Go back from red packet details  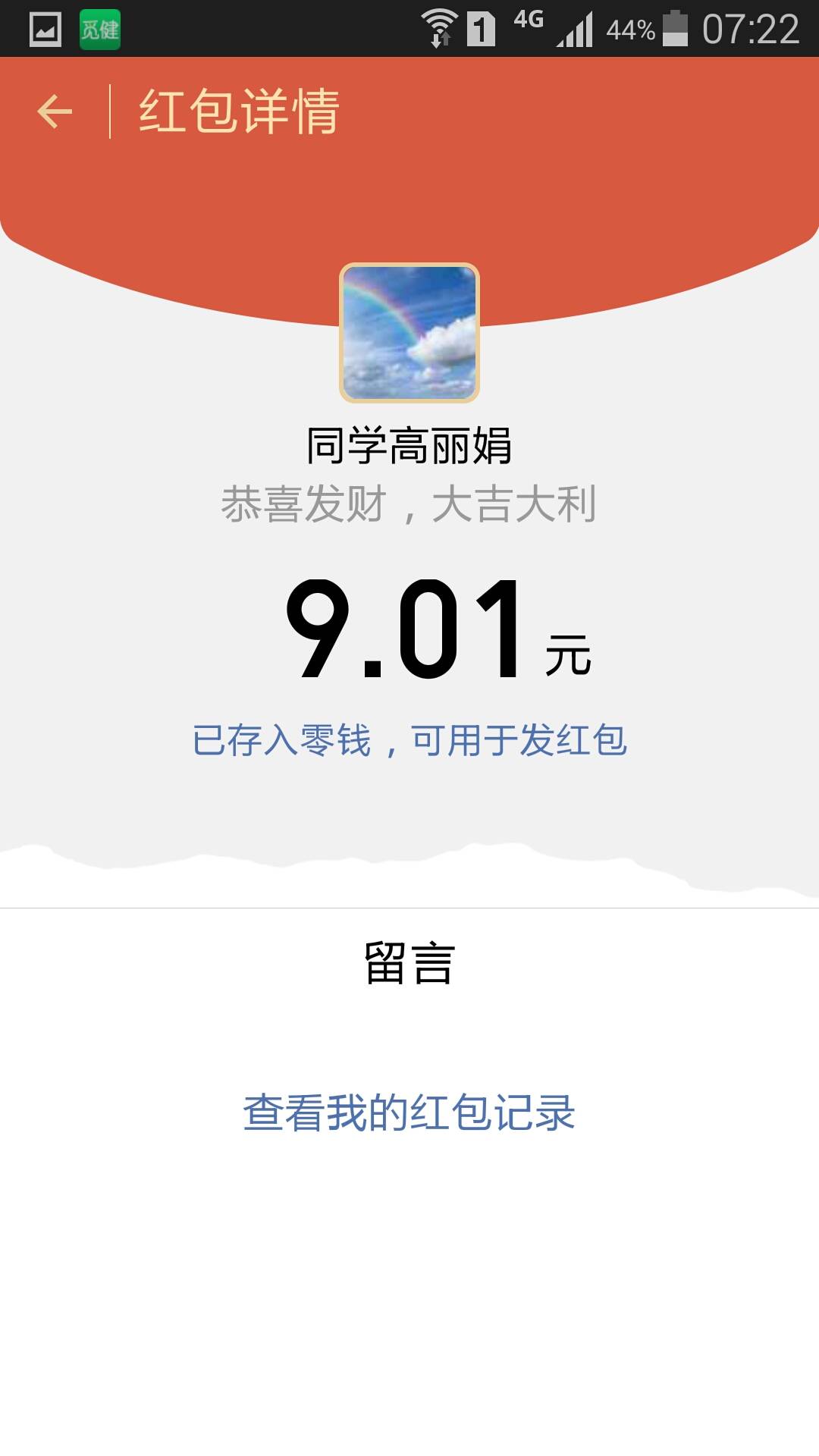click(55, 112)
